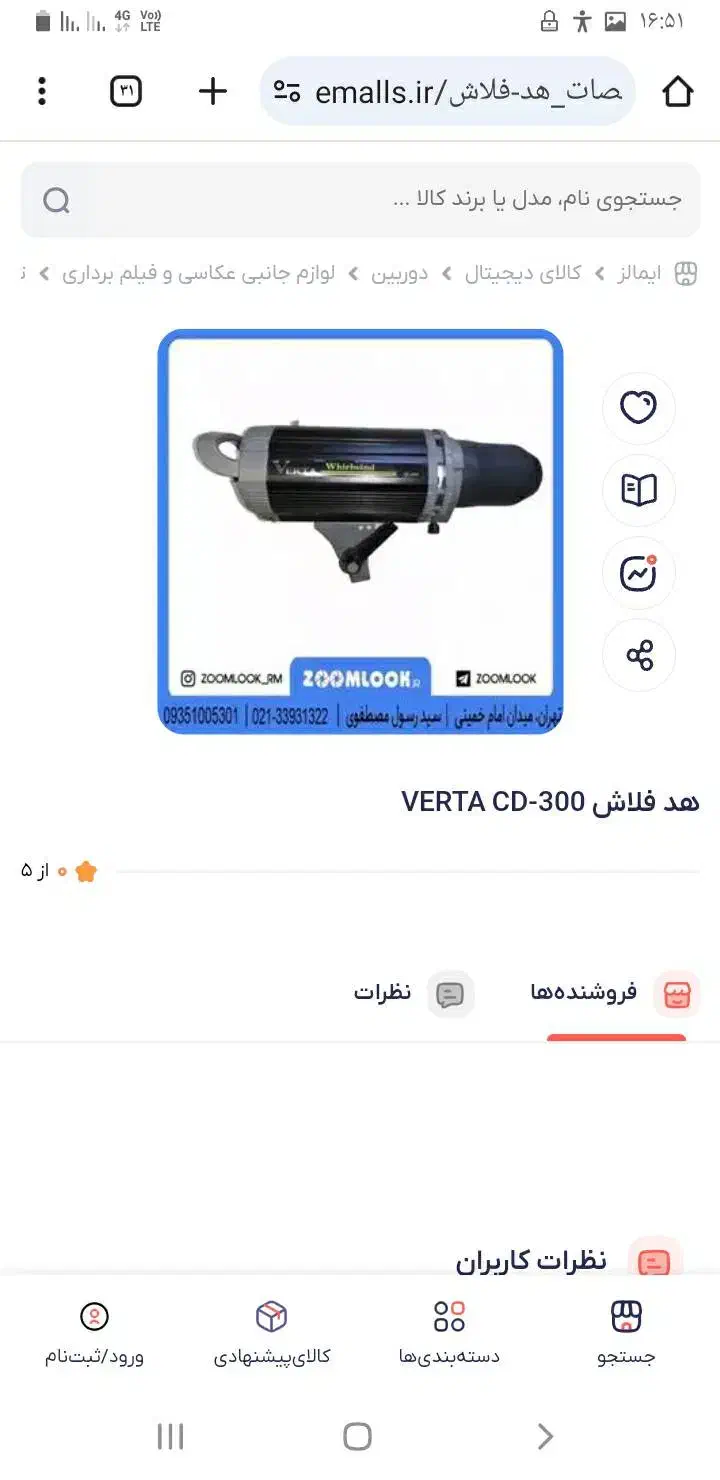This screenshot has width=720, height=1480.
Task: Open the product specifications book icon
Action: coord(639,490)
